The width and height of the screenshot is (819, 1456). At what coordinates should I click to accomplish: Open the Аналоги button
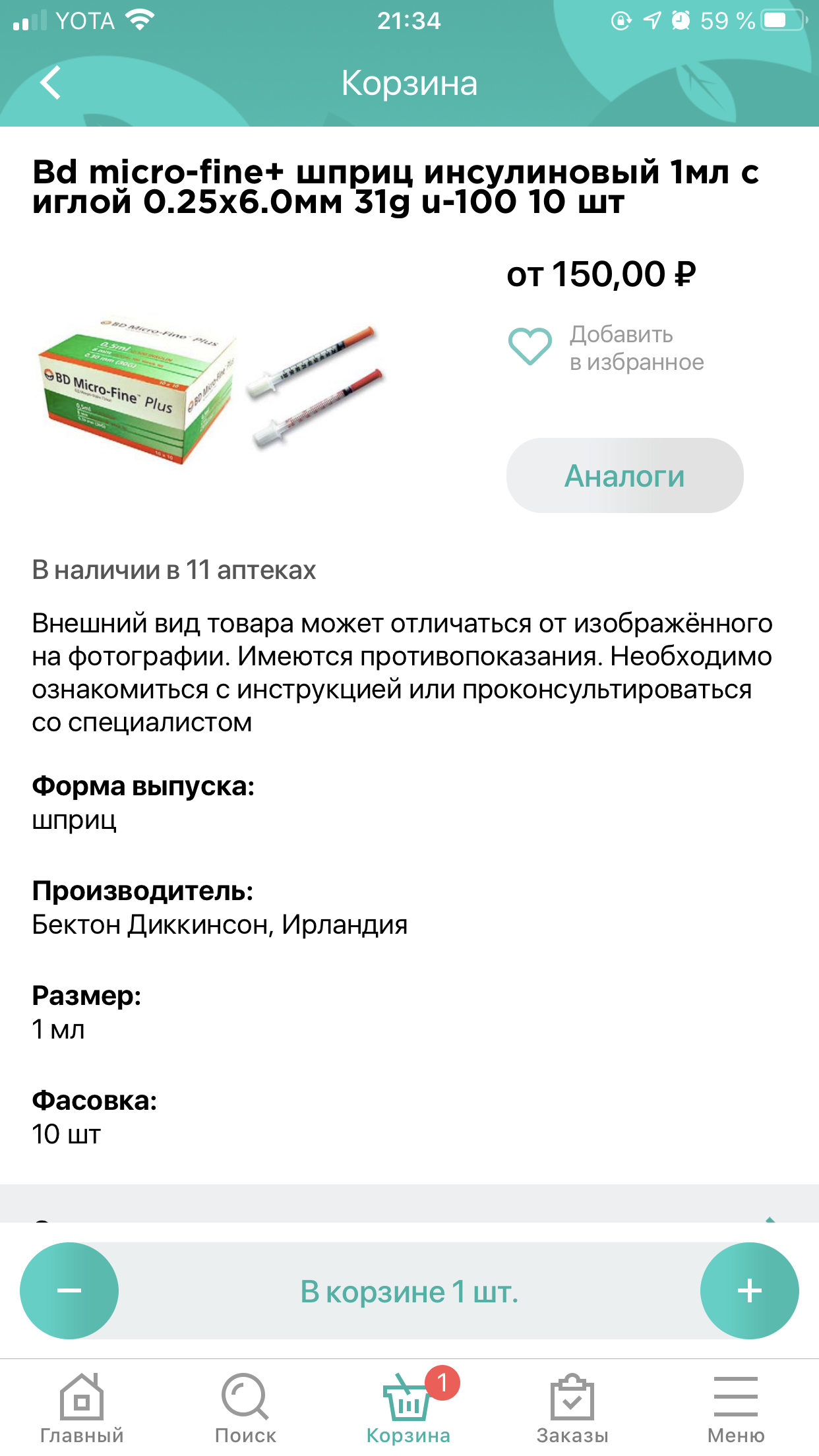(x=624, y=475)
